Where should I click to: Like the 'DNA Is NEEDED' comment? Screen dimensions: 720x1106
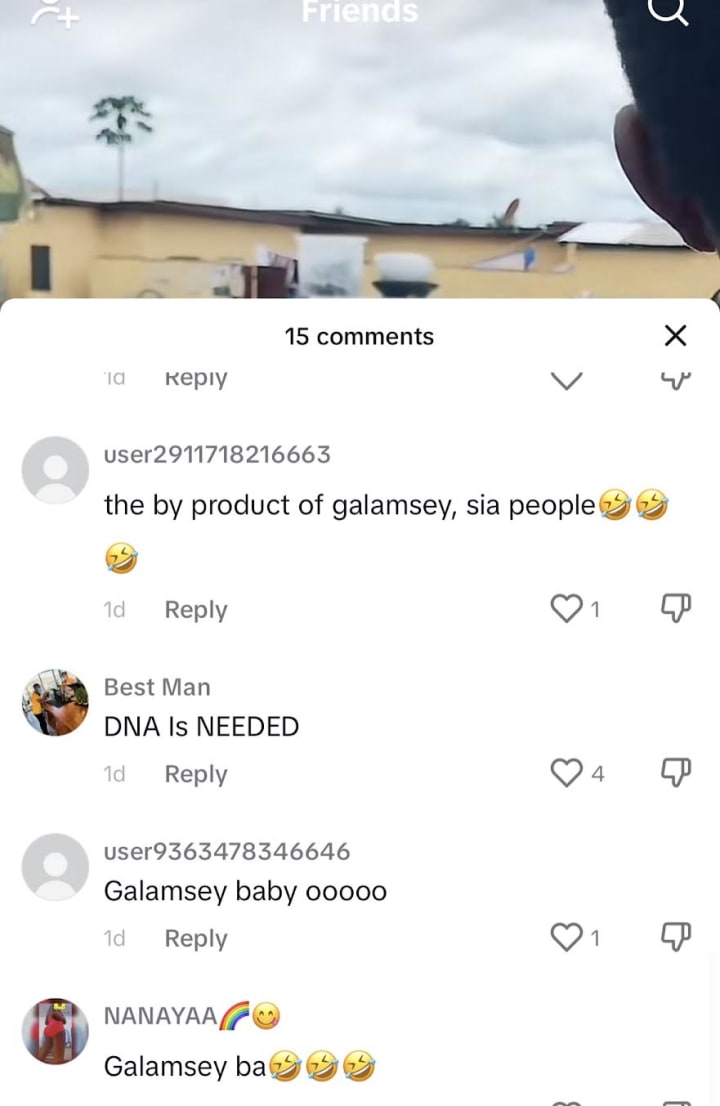pos(567,773)
